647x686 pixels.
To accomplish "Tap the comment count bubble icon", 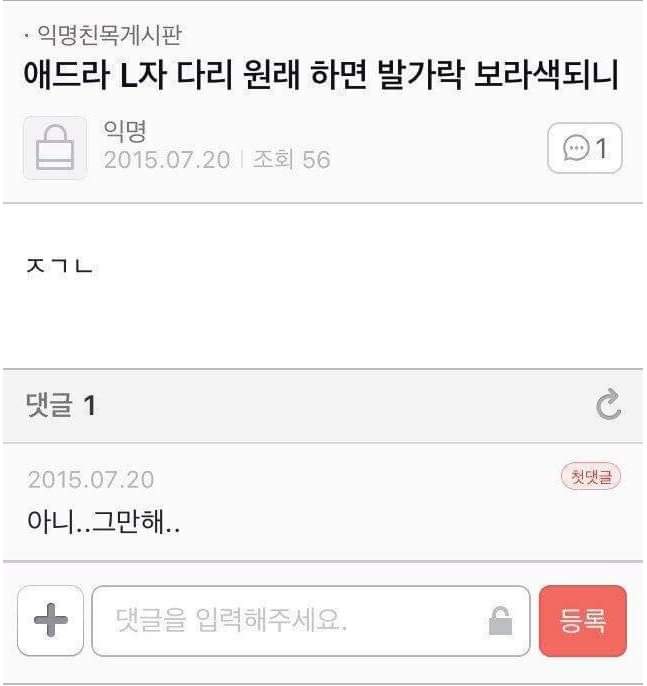I will (x=585, y=149).
